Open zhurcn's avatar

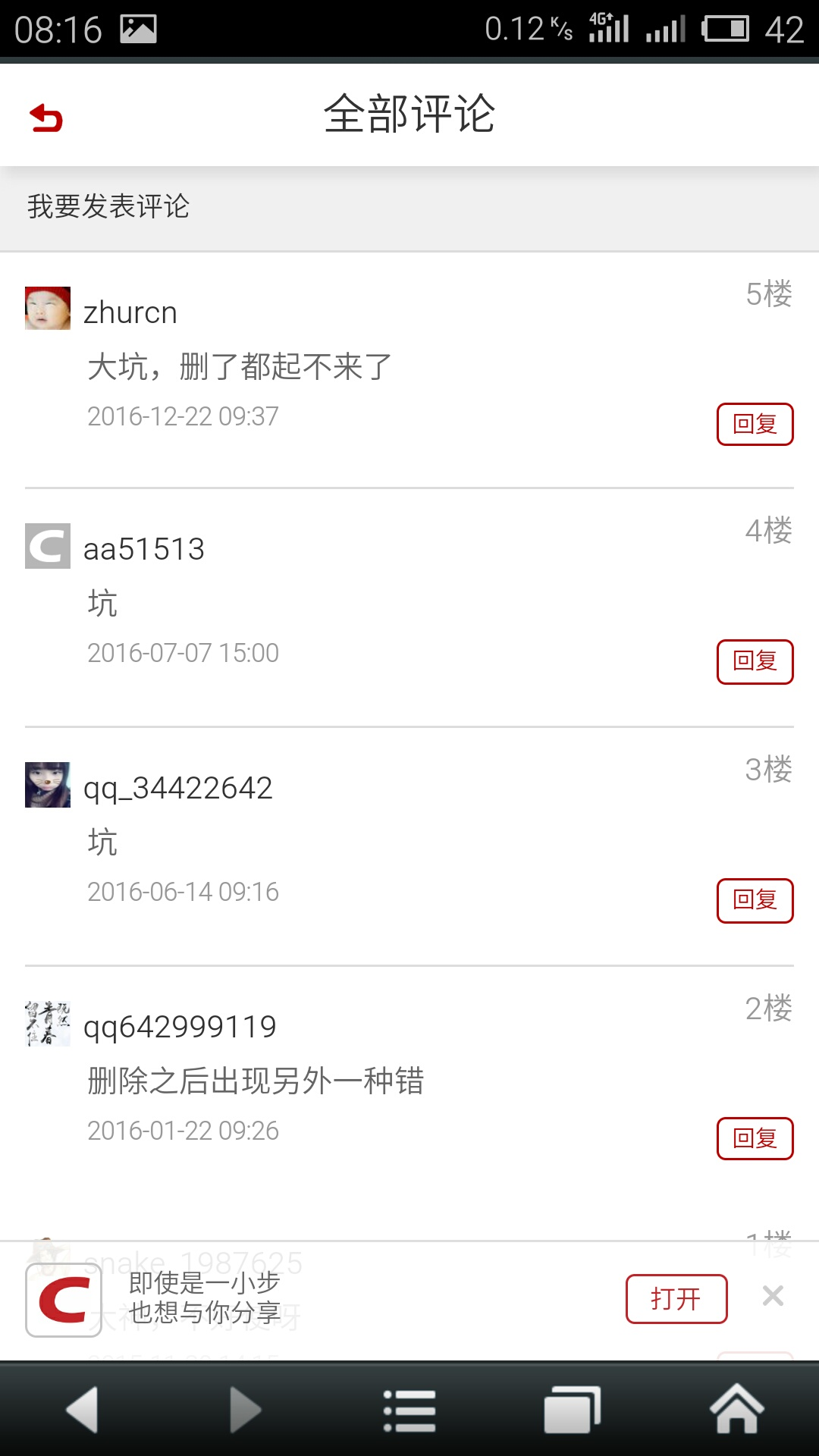click(x=48, y=308)
